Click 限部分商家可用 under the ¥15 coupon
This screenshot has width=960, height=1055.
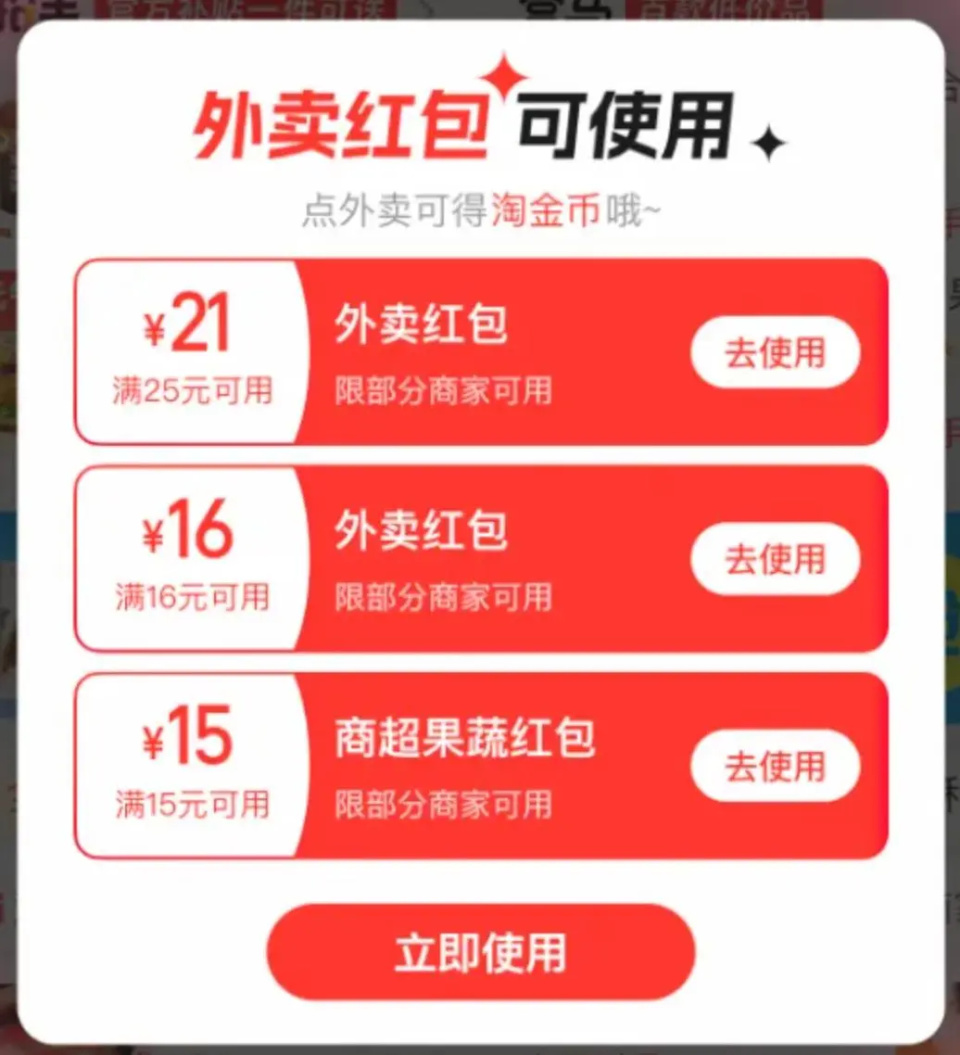coord(444,803)
